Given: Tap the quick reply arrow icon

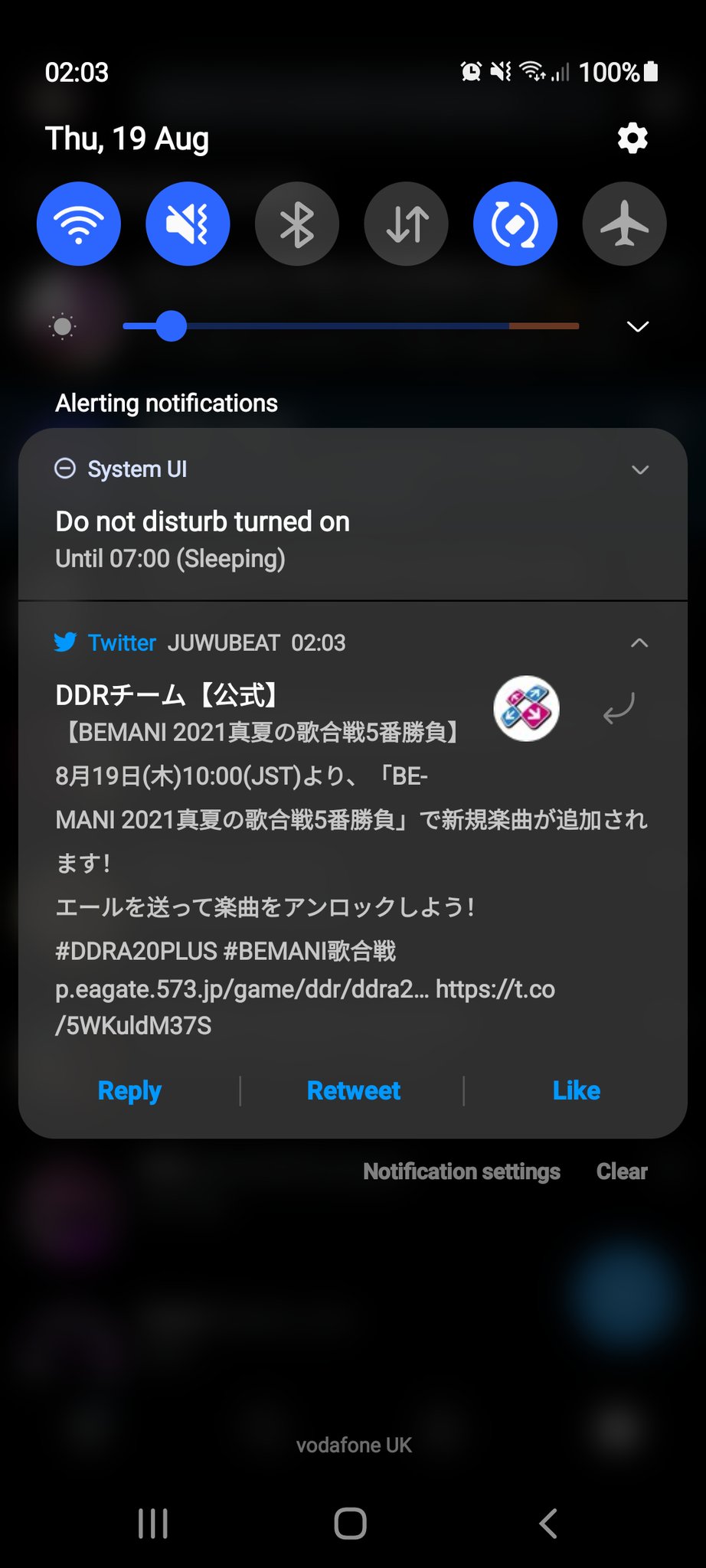Looking at the screenshot, I should [x=619, y=709].
